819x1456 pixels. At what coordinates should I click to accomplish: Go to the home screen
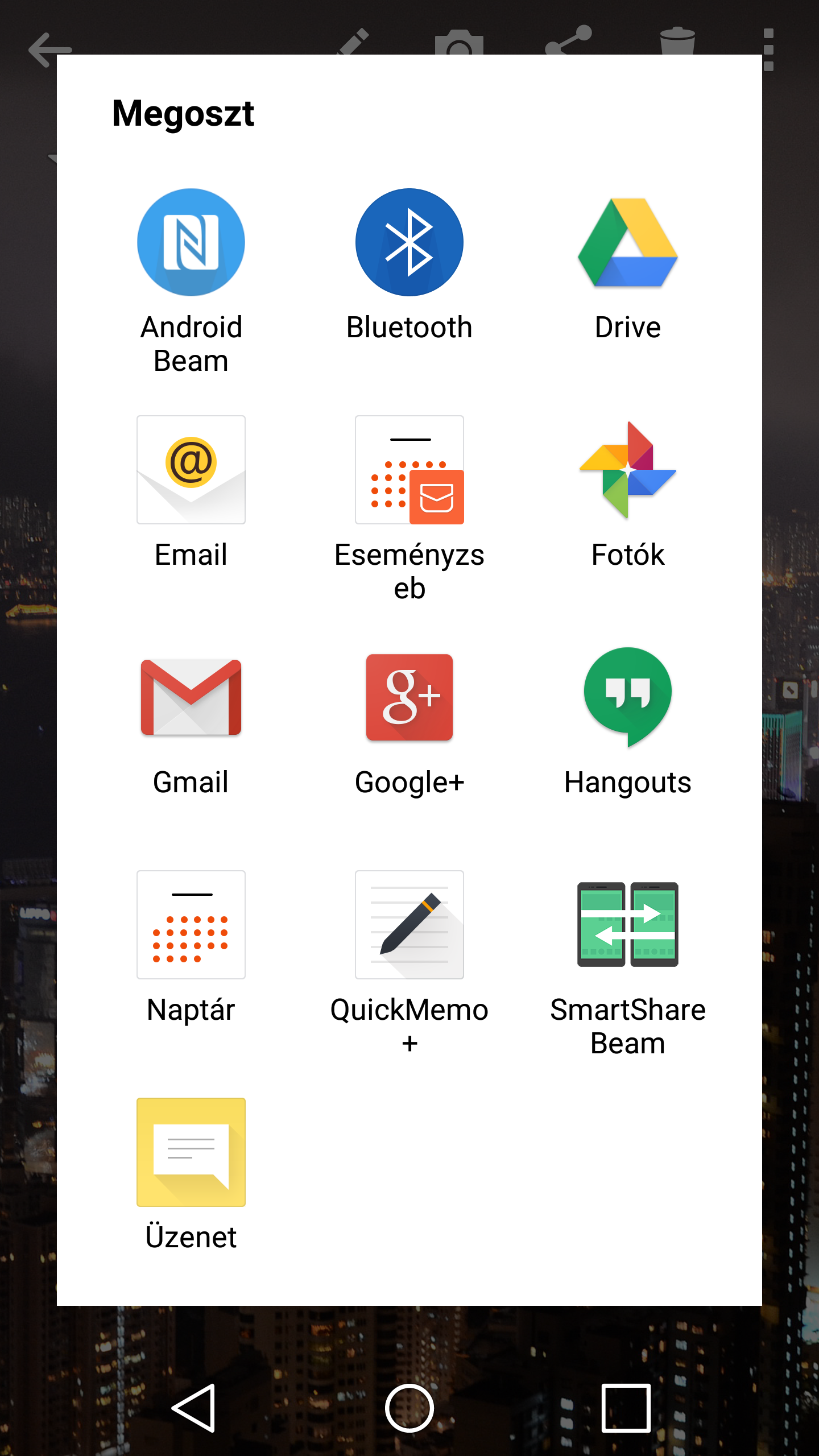409,1408
